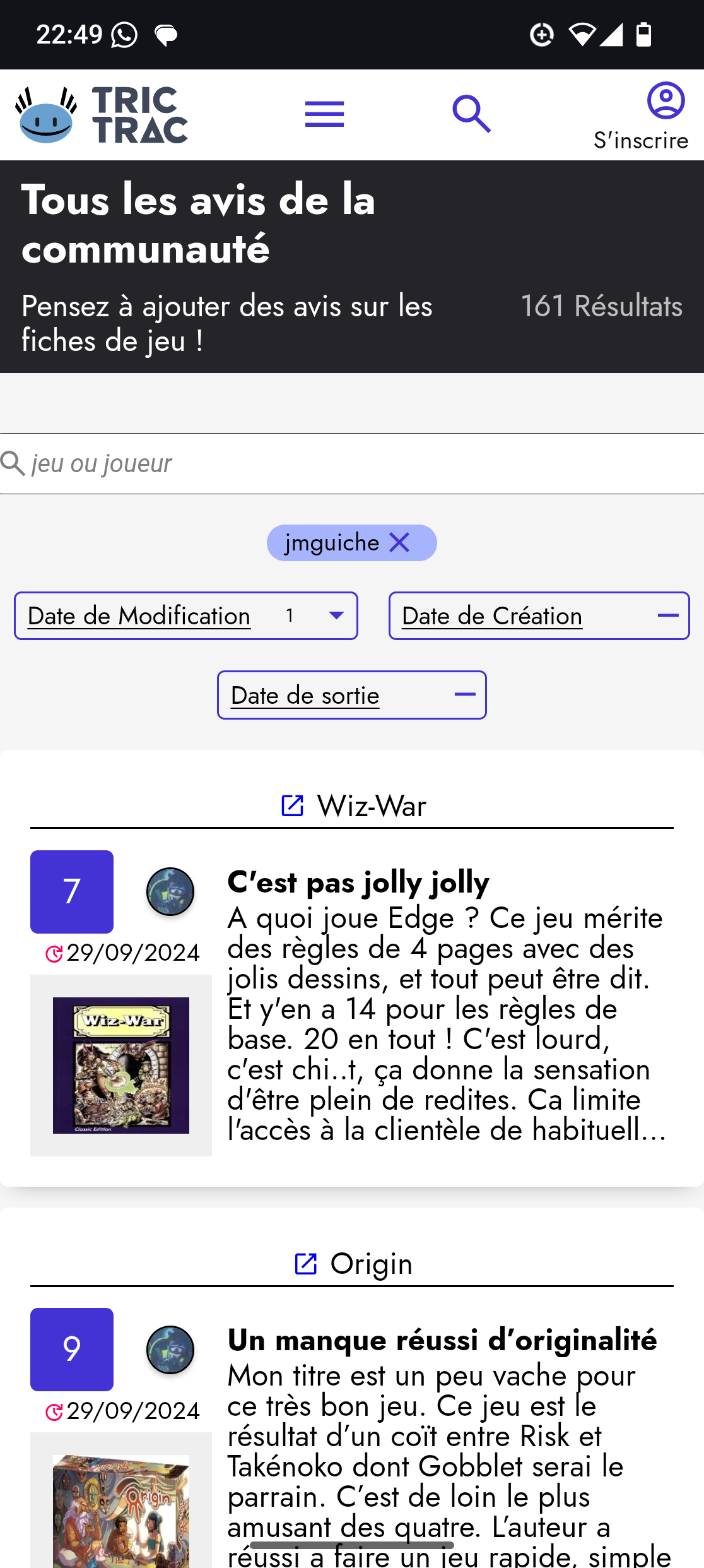Open reviewer avatar on Origin review
This screenshot has width=704, height=1568.
point(170,1350)
